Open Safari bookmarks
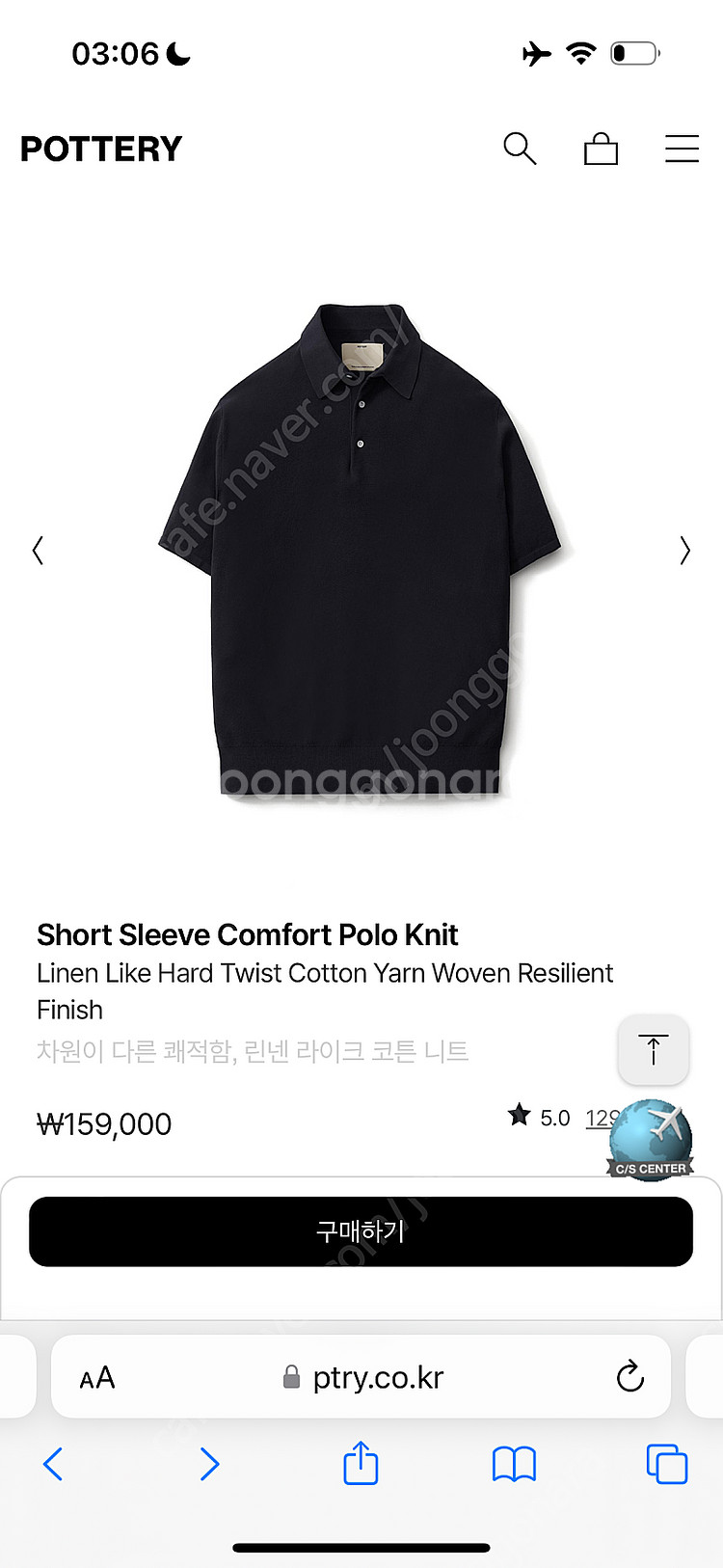The width and height of the screenshot is (723, 1568). [x=514, y=1464]
